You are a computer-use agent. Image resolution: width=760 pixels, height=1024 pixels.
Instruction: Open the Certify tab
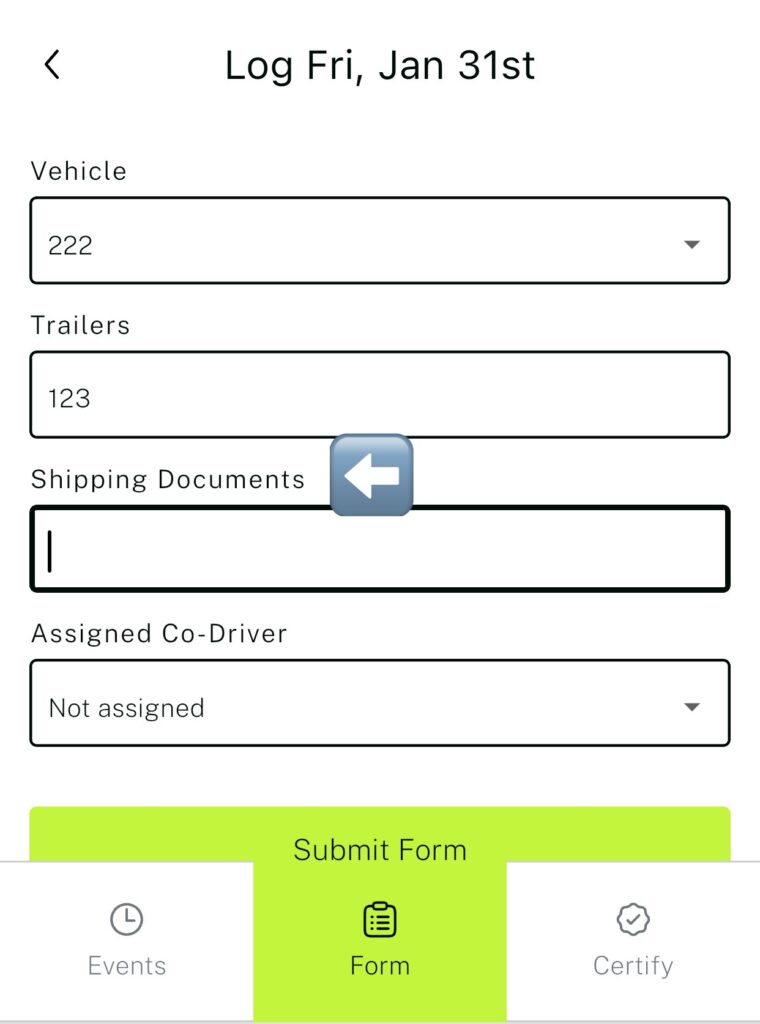633,940
